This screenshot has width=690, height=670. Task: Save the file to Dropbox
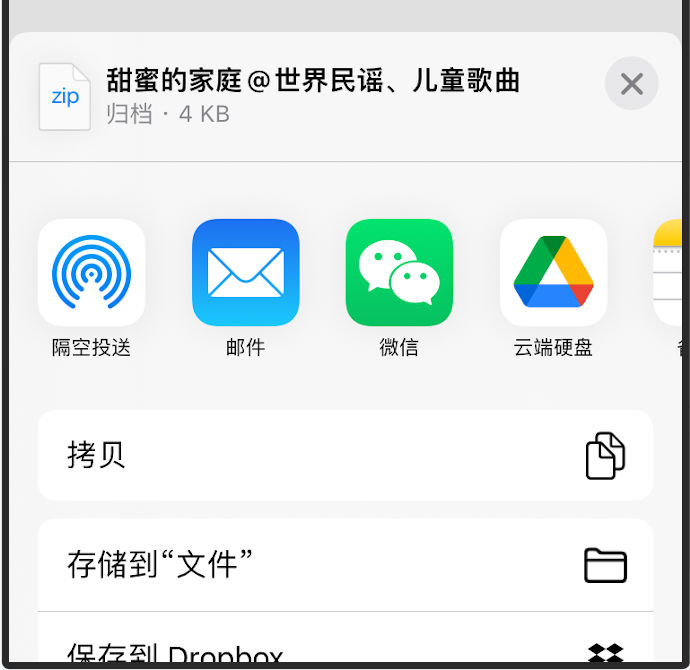pyautogui.click(x=345, y=652)
